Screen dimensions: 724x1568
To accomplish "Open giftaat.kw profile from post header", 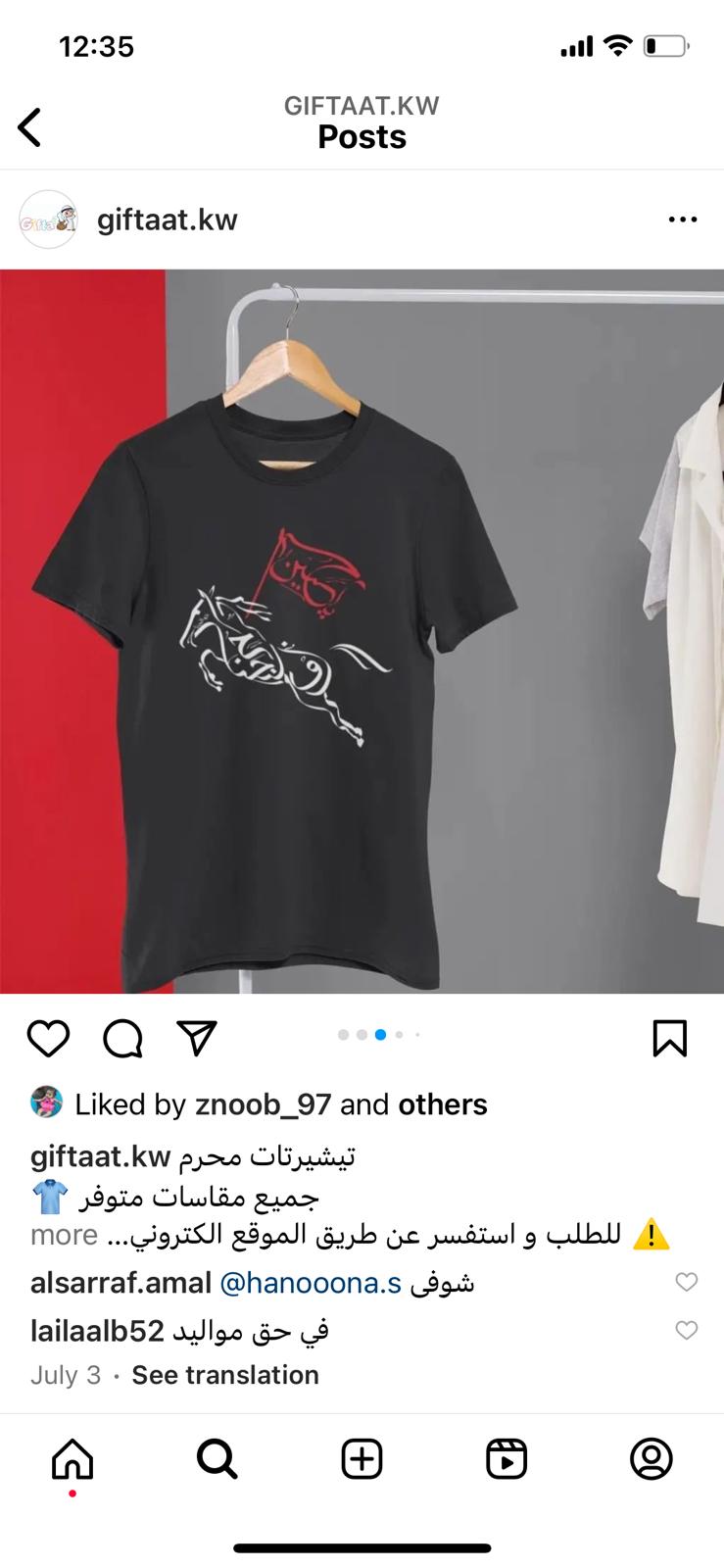I will click(x=167, y=220).
